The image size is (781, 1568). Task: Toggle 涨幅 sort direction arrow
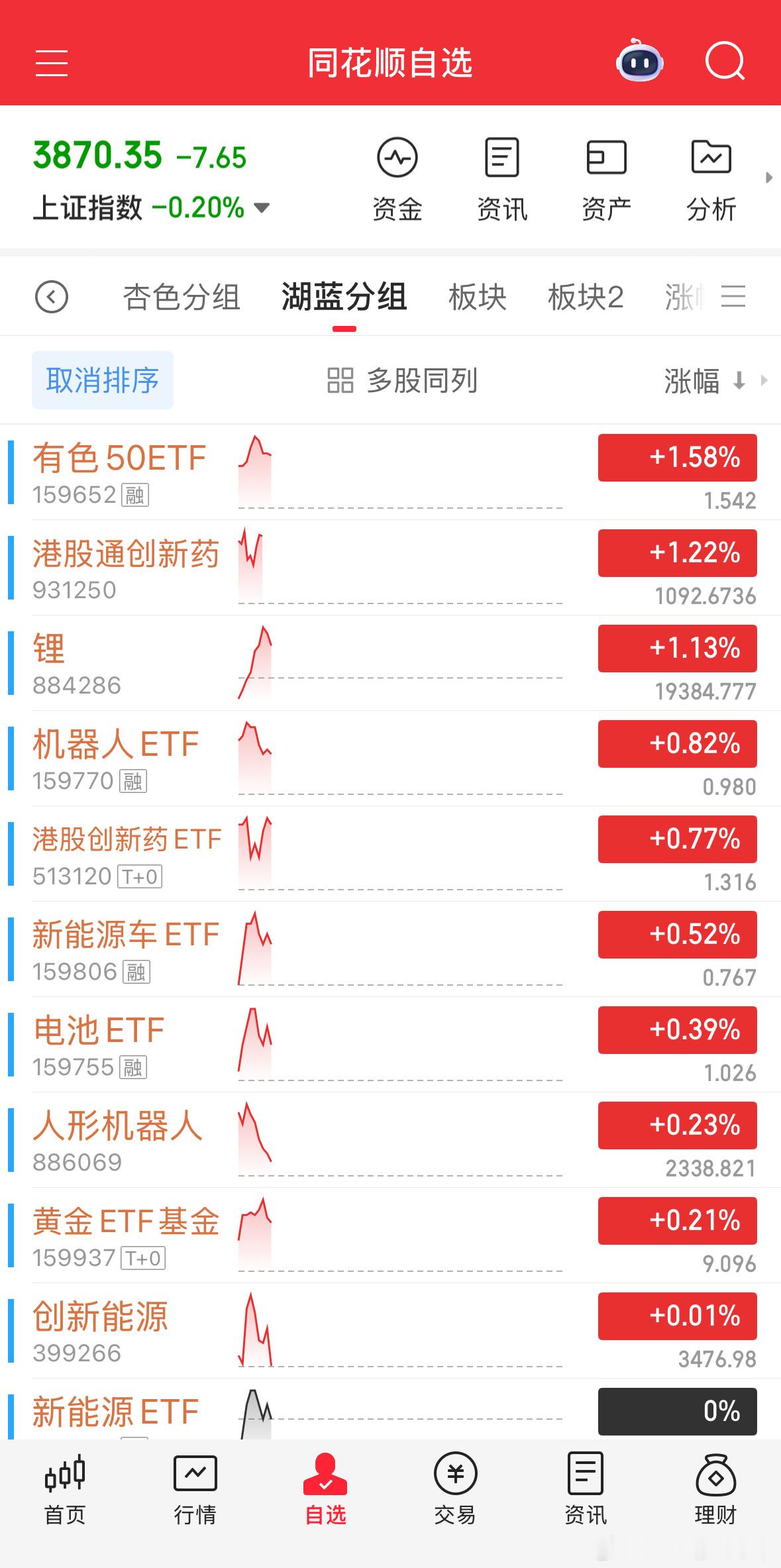737,381
